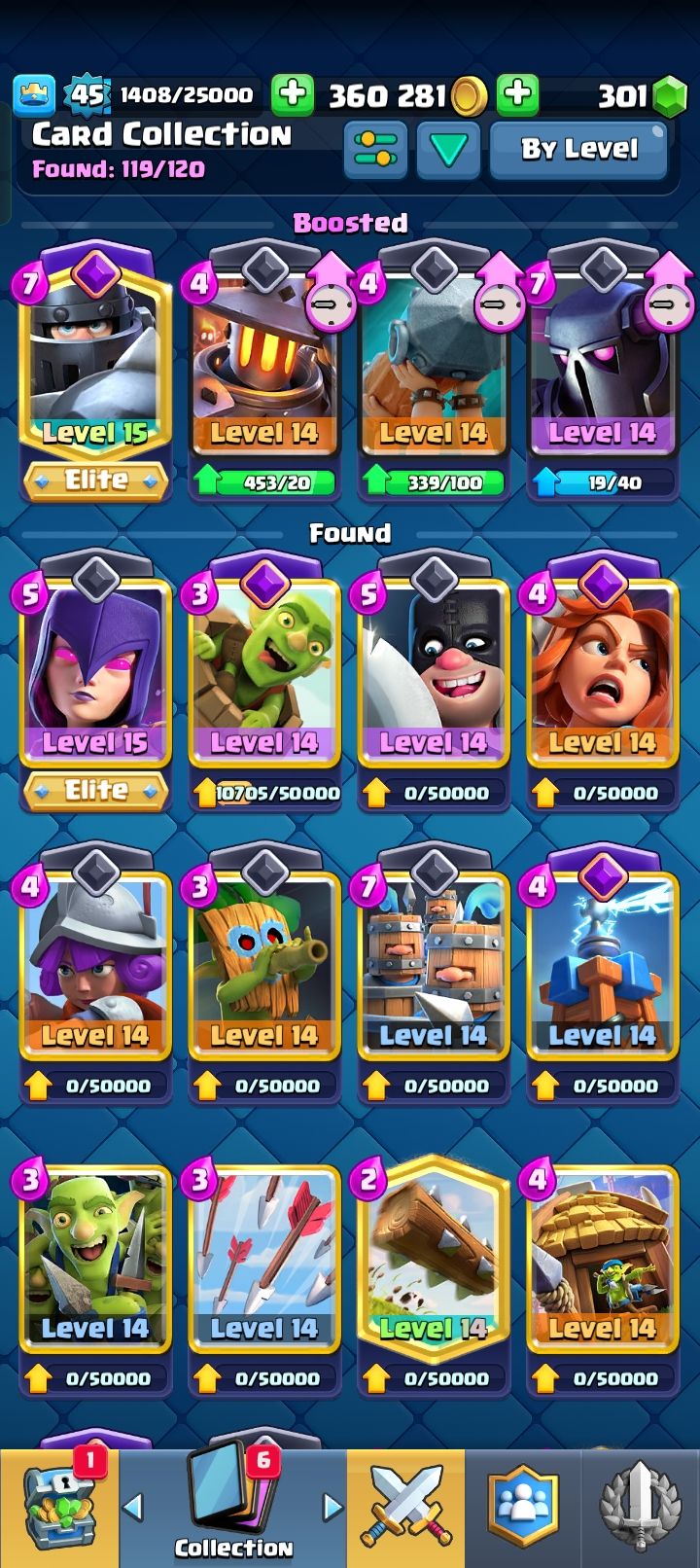The image size is (700, 1568).
Task: Go to the Battle tab
Action: [x=405, y=1508]
